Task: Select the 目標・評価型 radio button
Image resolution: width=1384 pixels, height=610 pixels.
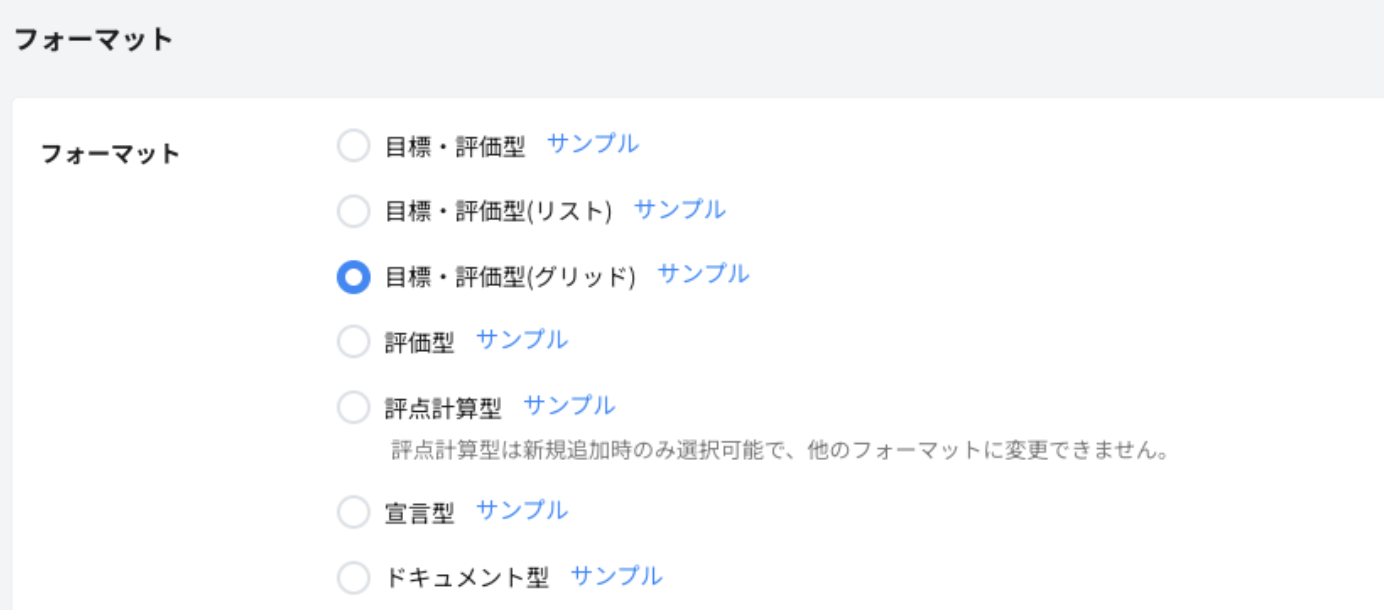Action: 353,146
